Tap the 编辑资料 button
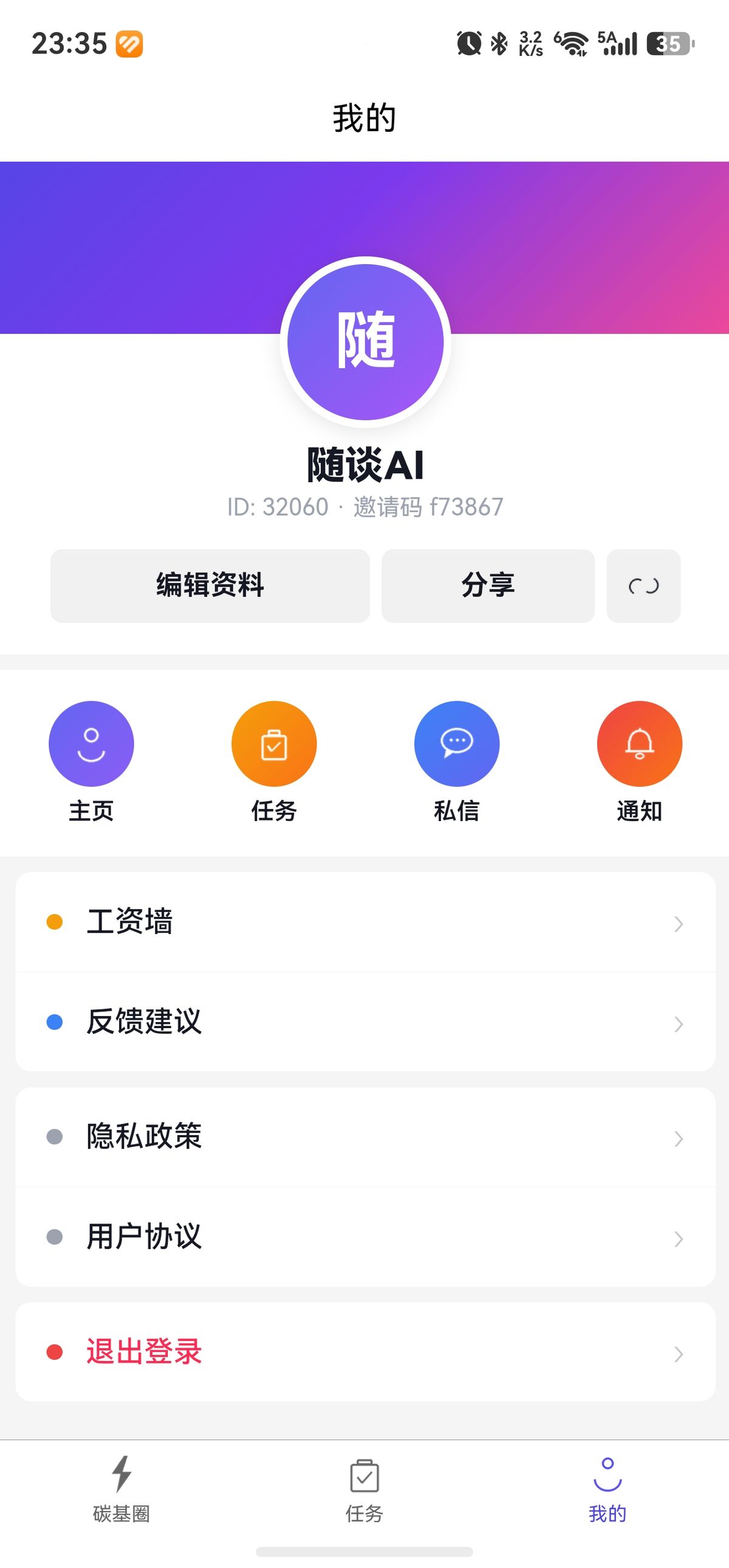The width and height of the screenshot is (729, 1568). pos(210,585)
